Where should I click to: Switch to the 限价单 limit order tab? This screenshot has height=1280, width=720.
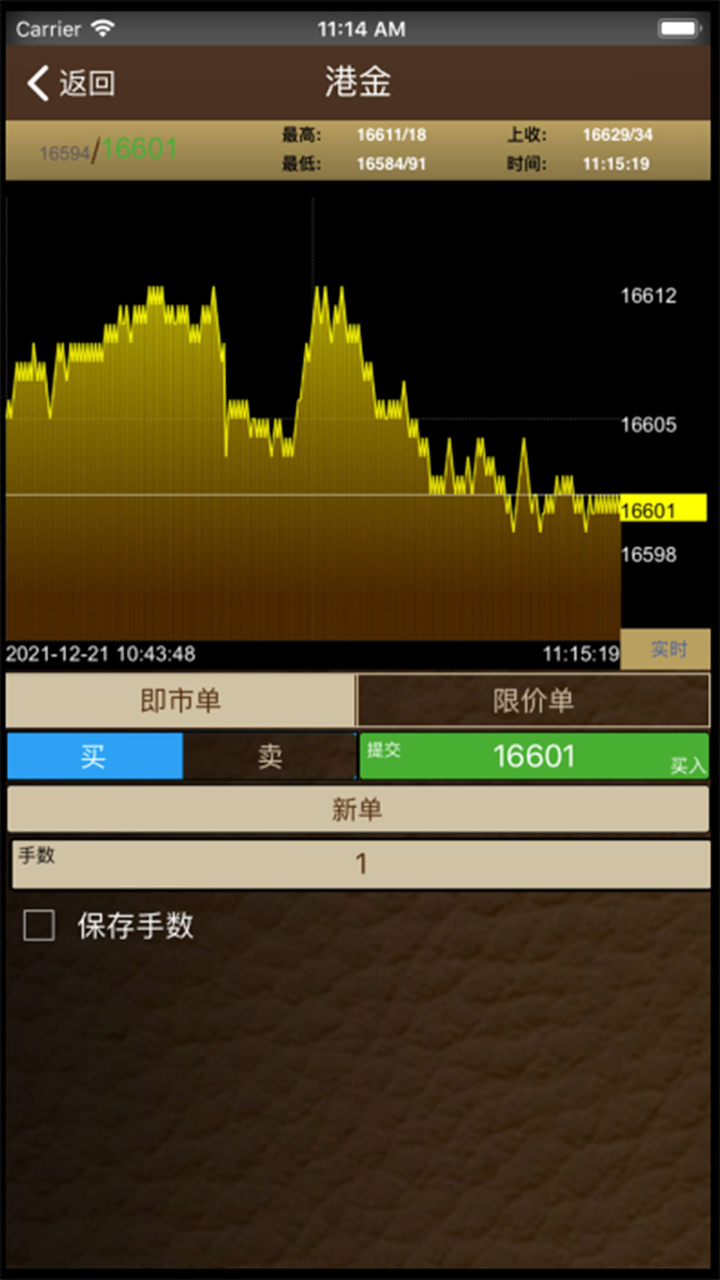533,700
